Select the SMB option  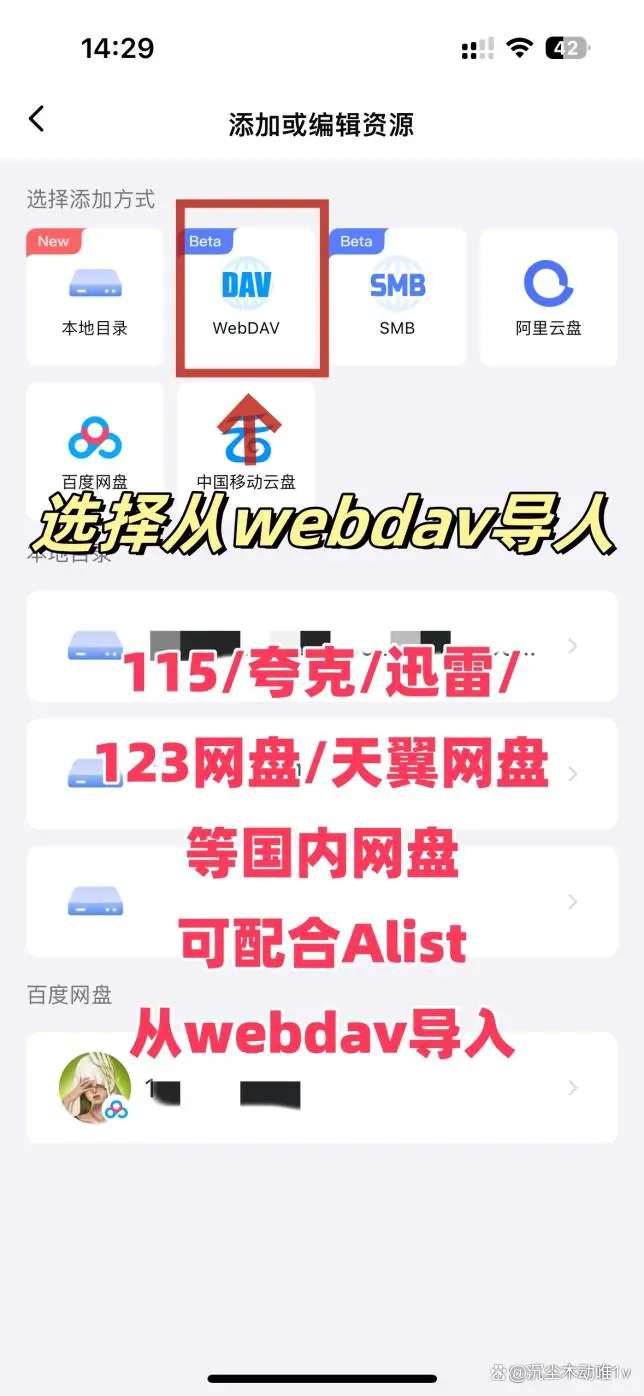click(x=397, y=297)
